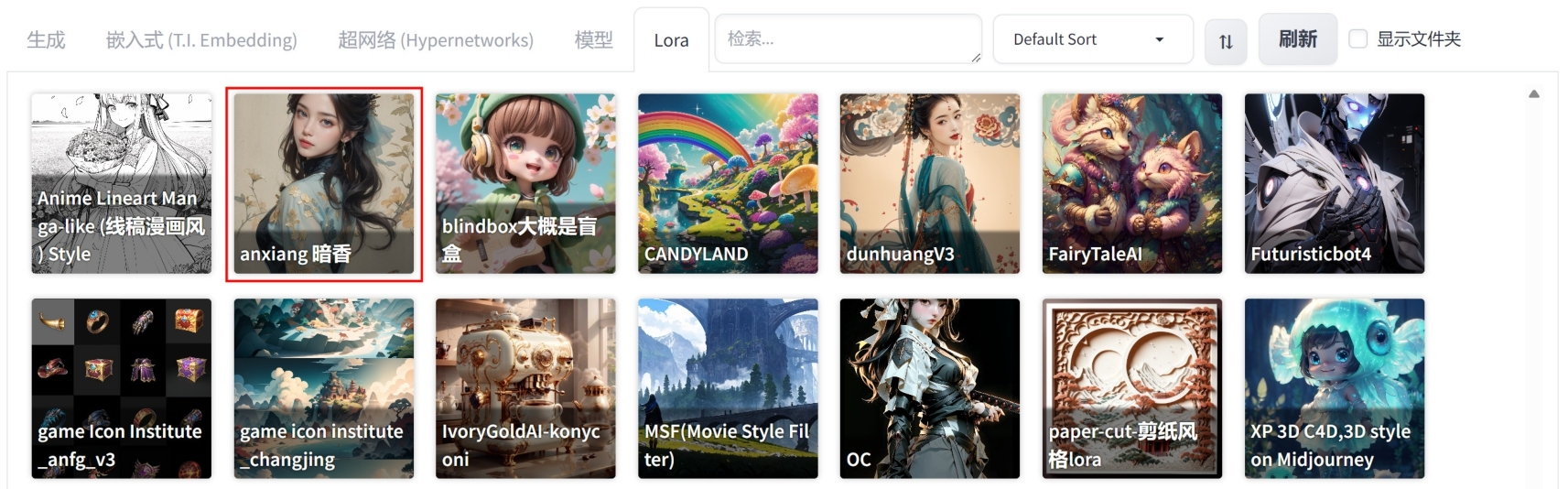Select the dunhuangV3 Lora card

click(930, 183)
